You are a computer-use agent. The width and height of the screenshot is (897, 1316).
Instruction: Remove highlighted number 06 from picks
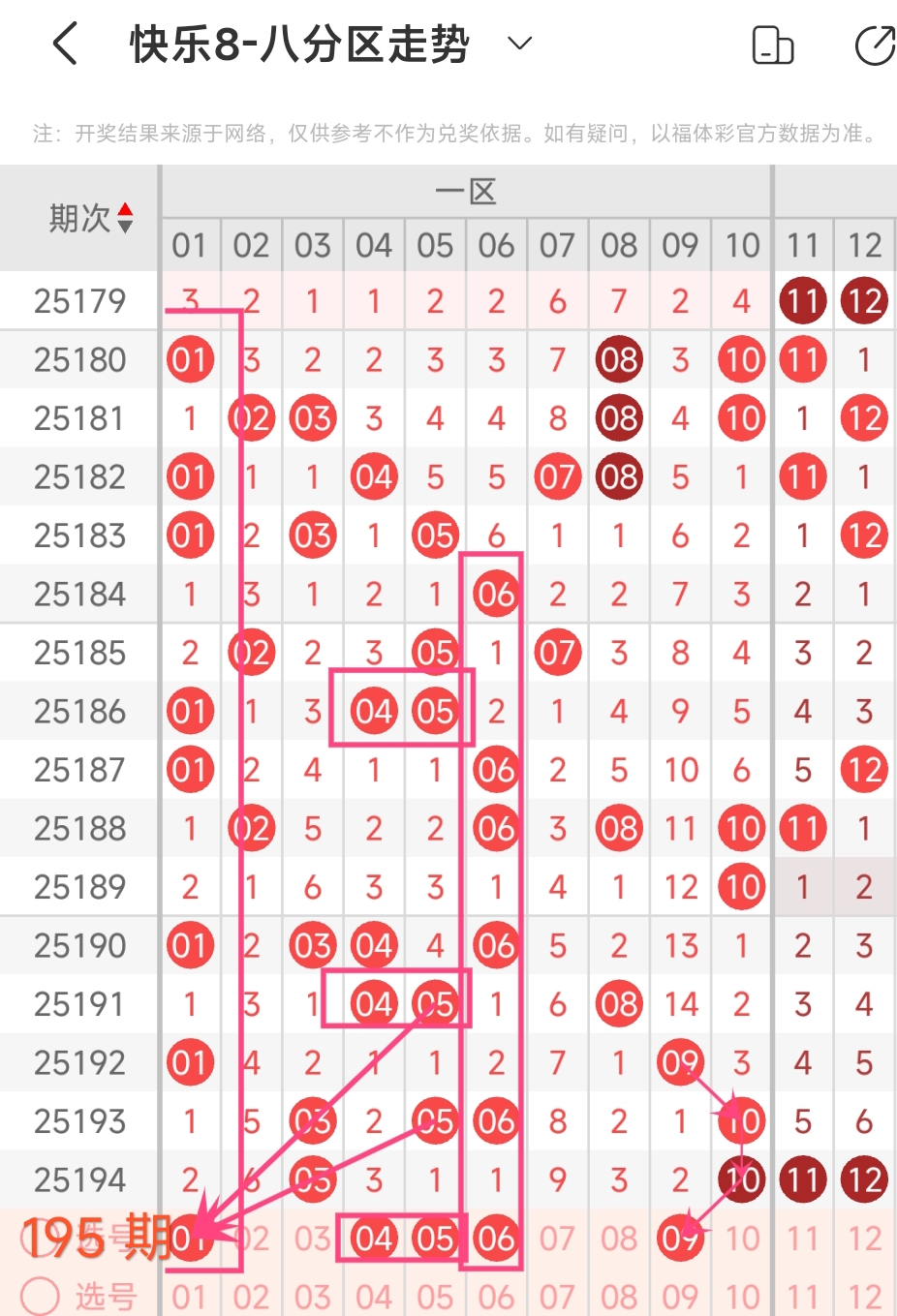click(x=496, y=1238)
